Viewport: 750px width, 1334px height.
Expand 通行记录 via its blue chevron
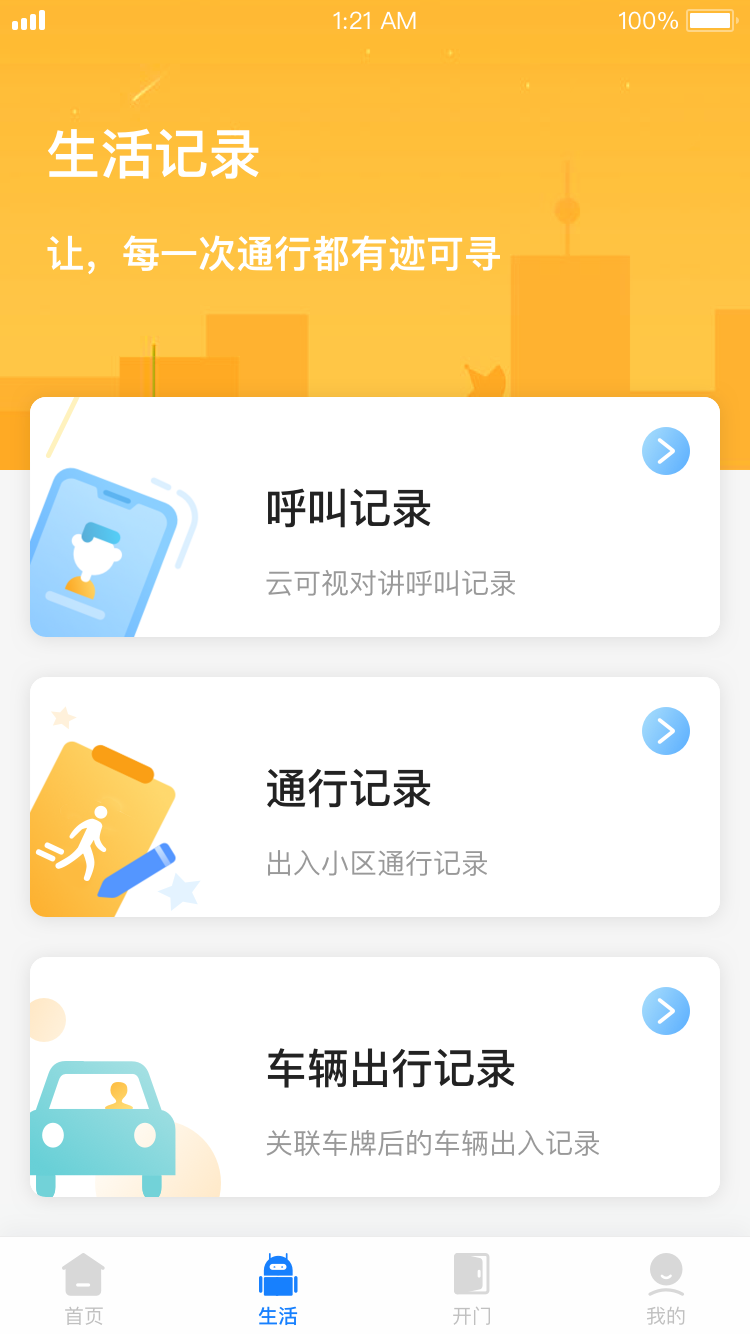(665, 731)
